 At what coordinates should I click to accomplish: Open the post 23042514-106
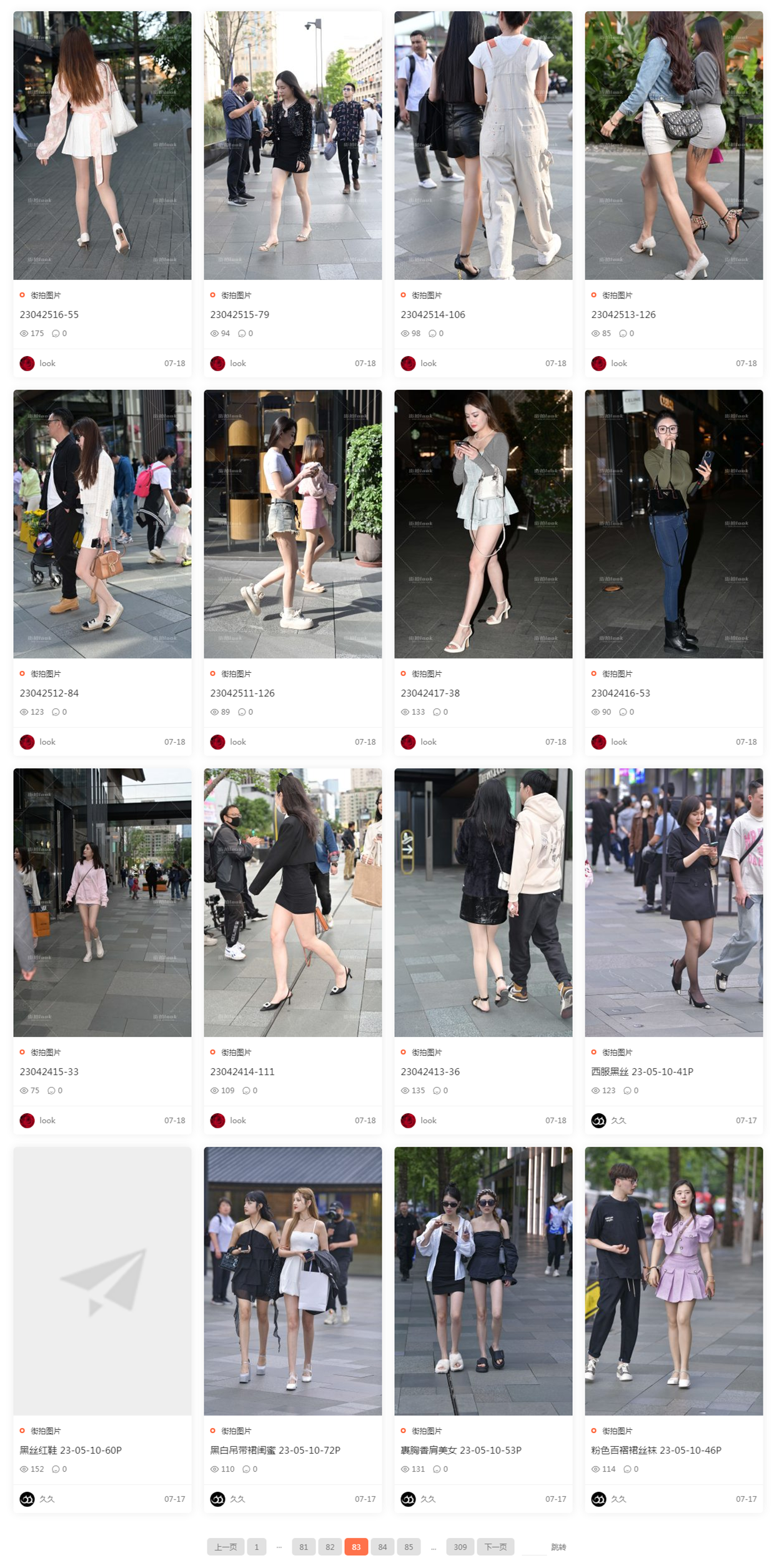[433, 315]
